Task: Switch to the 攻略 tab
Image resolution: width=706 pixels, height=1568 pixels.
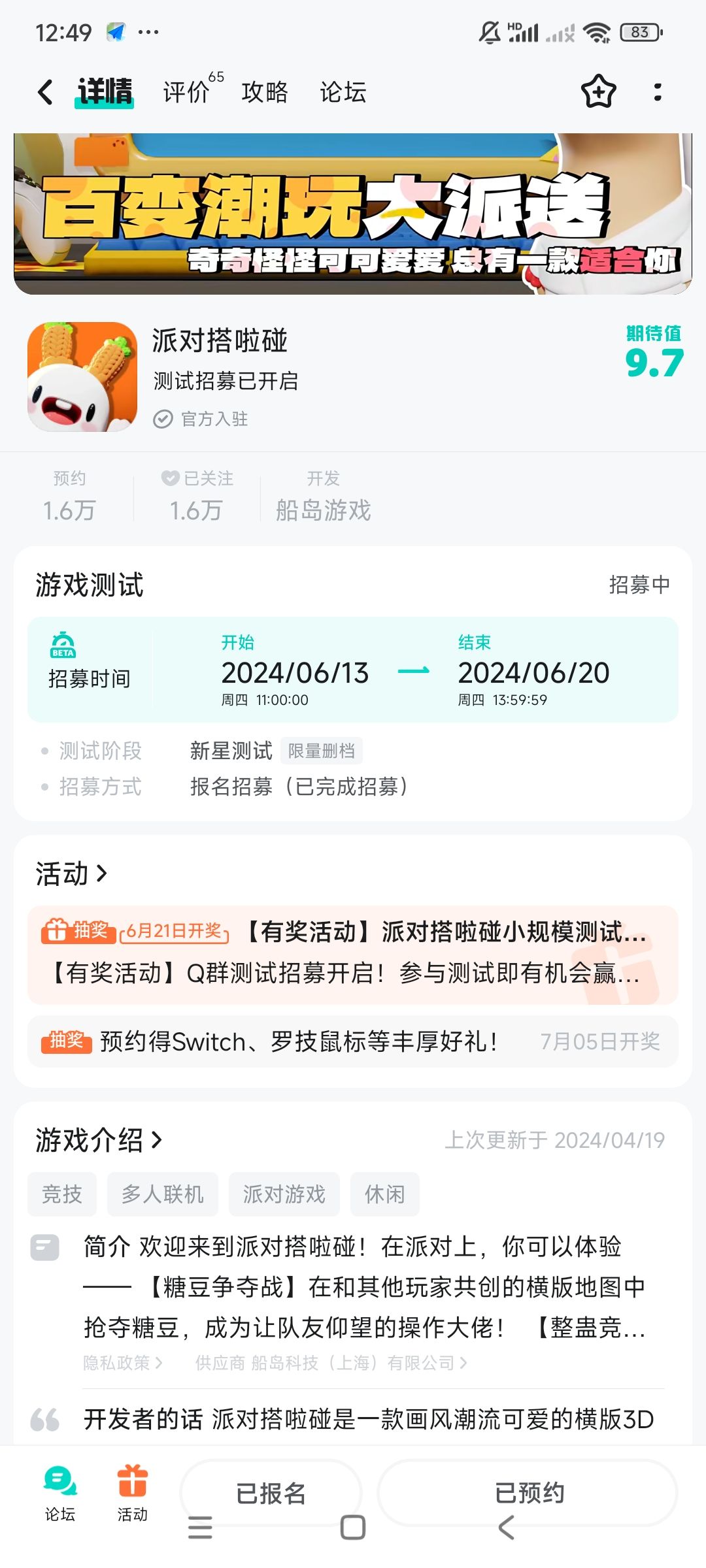Action: 265,92
